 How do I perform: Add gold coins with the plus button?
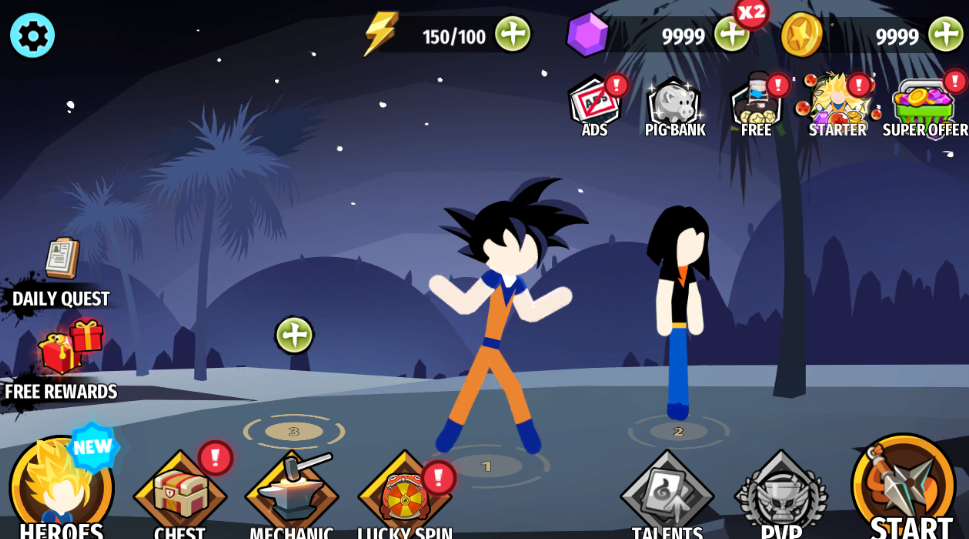coord(945,34)
